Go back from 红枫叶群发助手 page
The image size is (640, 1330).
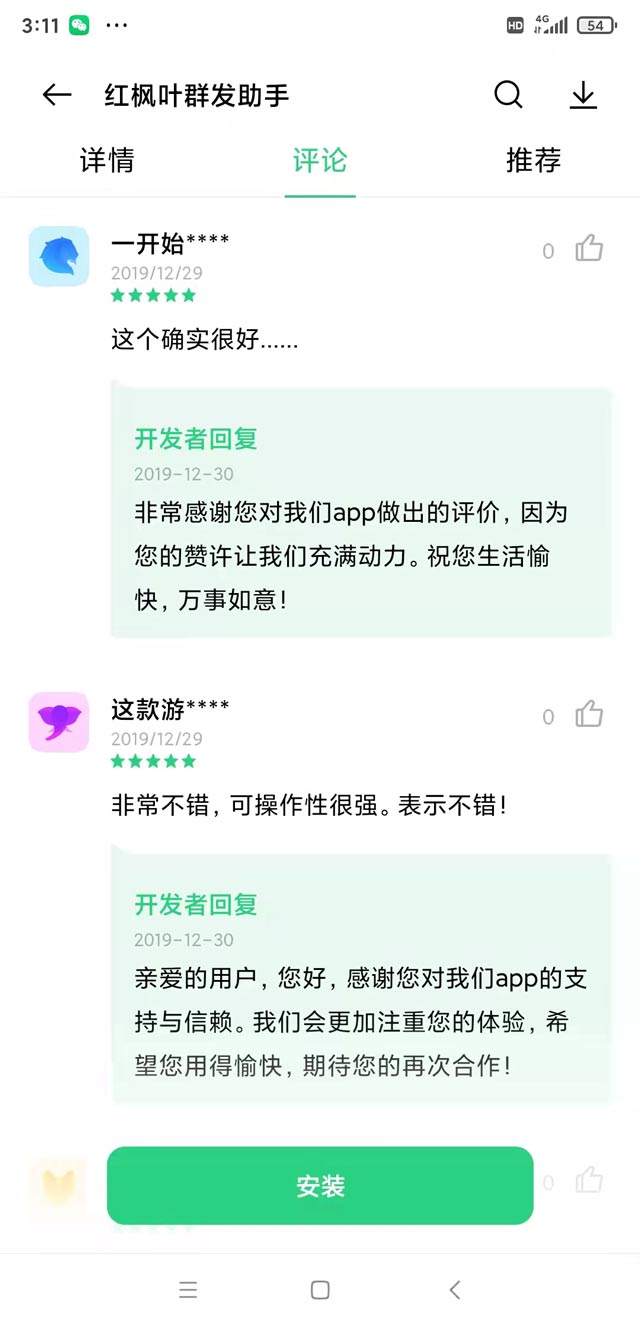click(x=57, y=95)
